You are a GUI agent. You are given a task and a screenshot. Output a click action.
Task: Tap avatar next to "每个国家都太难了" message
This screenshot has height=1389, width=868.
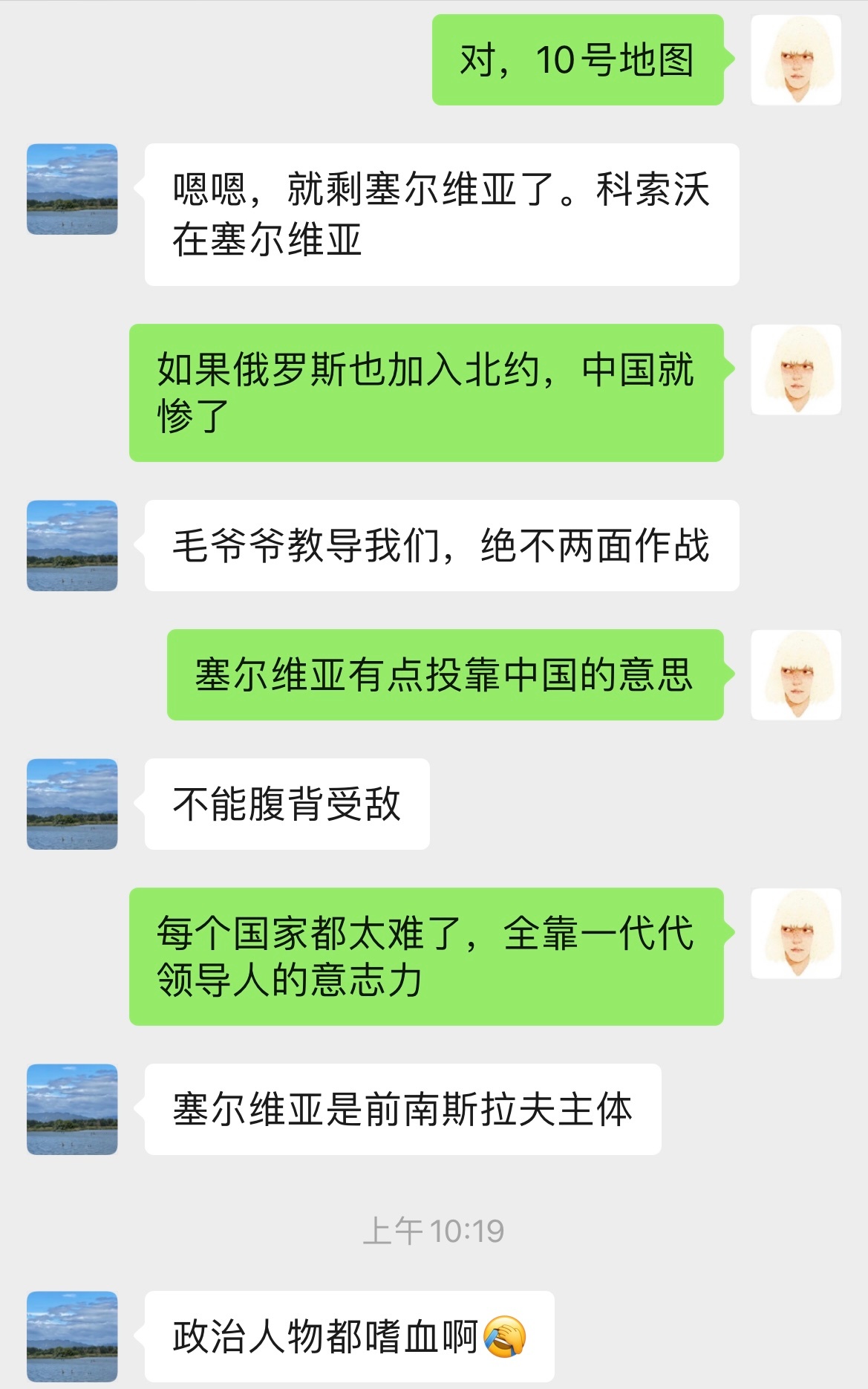pyautogui.click(x=795, y=933)
